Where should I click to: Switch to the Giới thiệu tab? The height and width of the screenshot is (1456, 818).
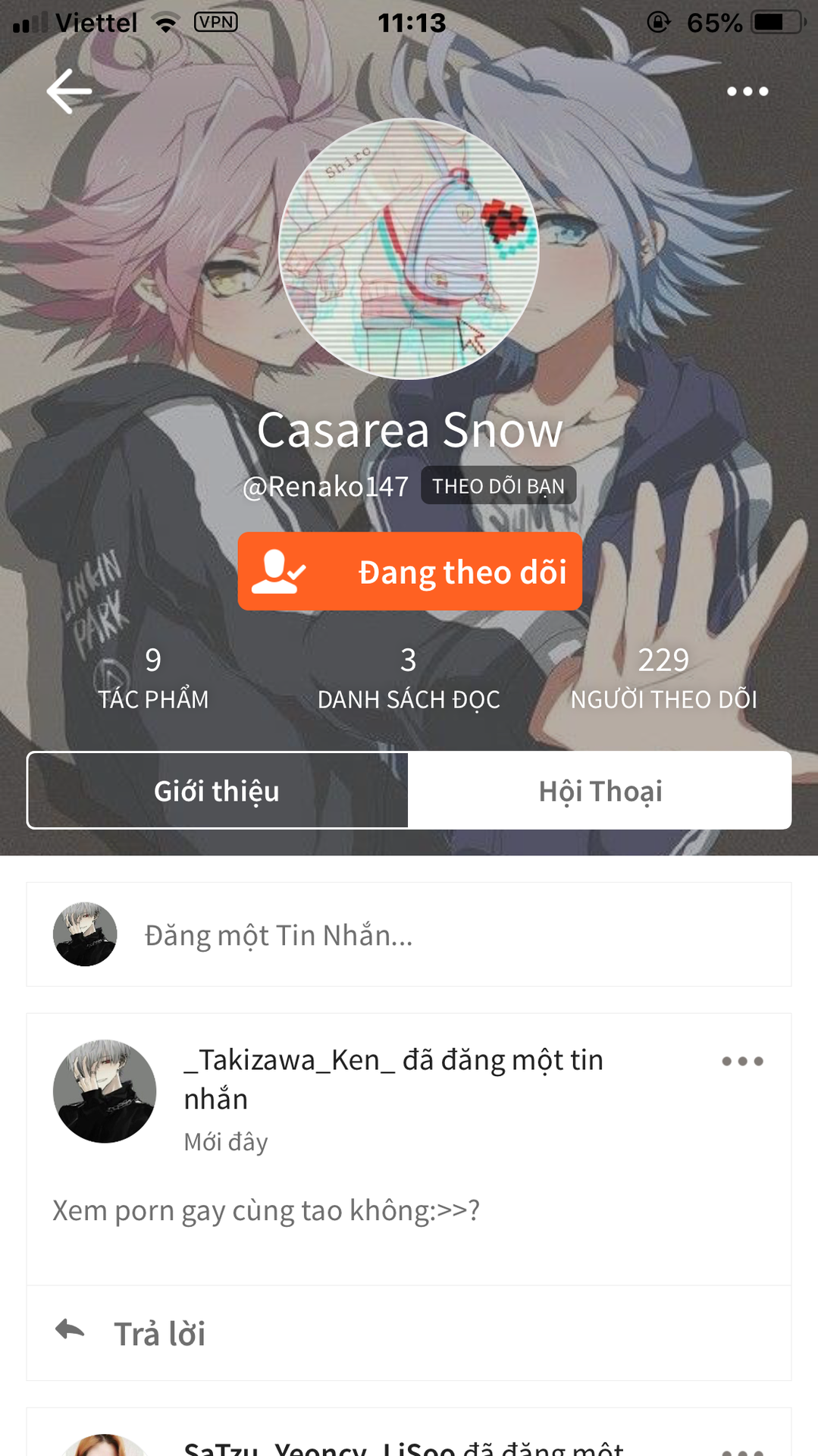pyautogui.click(x=218, y=790)
